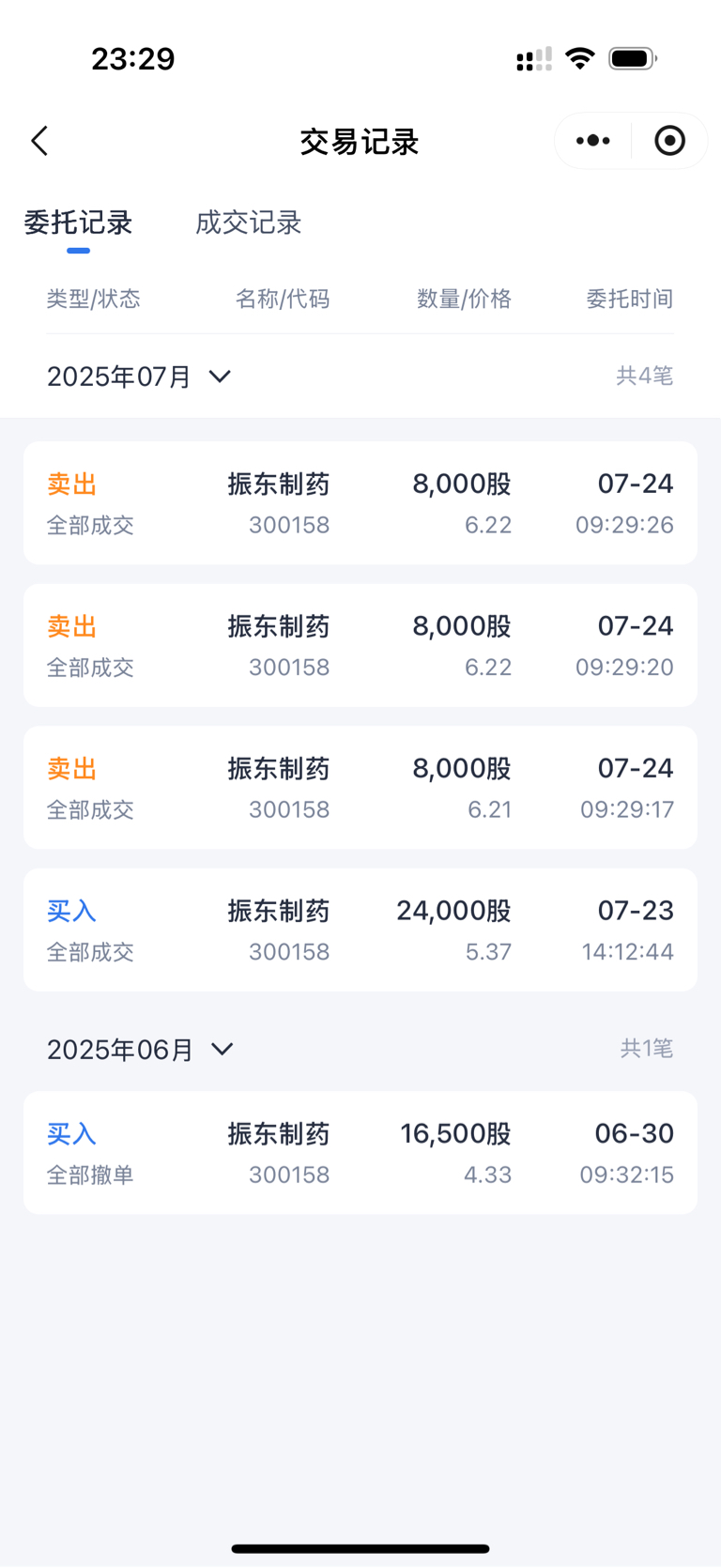Viewport: 721px width, 1568px height.
Task: Open the mini program more-options menu
Action: click(592, 141)
